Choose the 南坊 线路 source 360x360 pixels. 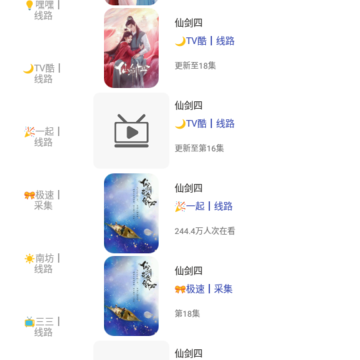[43, 263]
